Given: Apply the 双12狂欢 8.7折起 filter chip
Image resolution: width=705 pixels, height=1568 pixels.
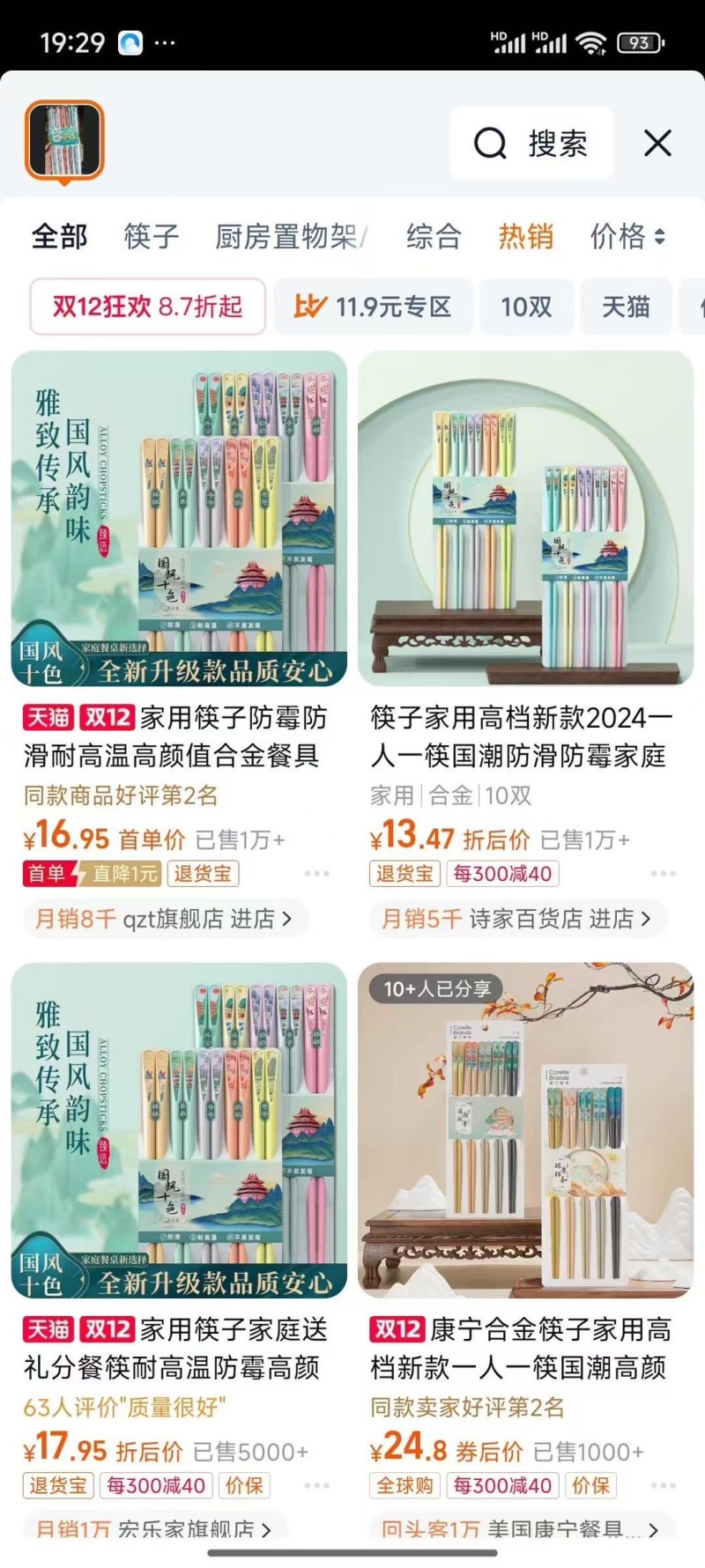Looking at the screenshot, I should pos(148,307).
